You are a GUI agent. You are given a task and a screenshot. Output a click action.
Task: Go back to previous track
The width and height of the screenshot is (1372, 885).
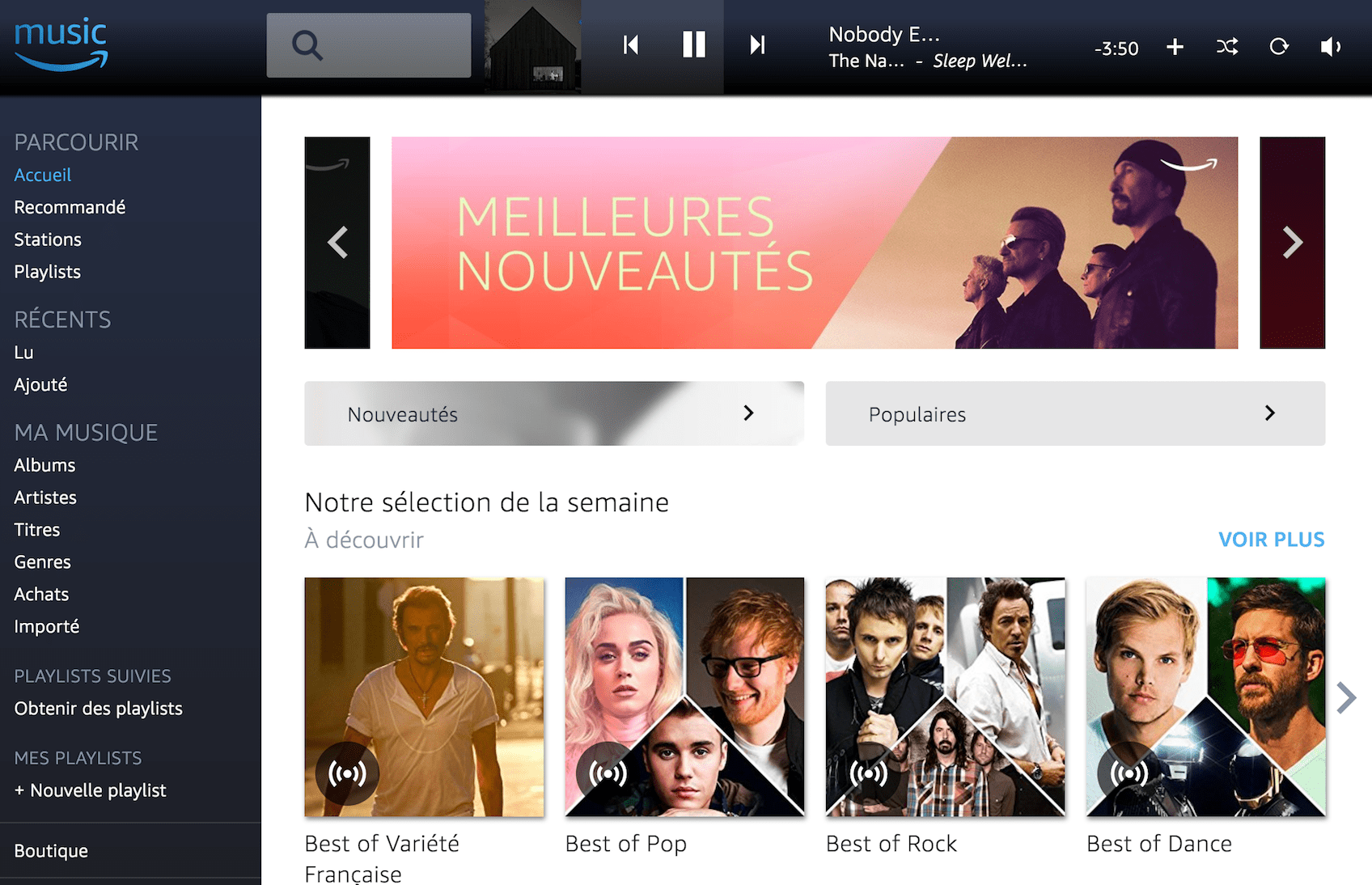[x=631, y=44]
